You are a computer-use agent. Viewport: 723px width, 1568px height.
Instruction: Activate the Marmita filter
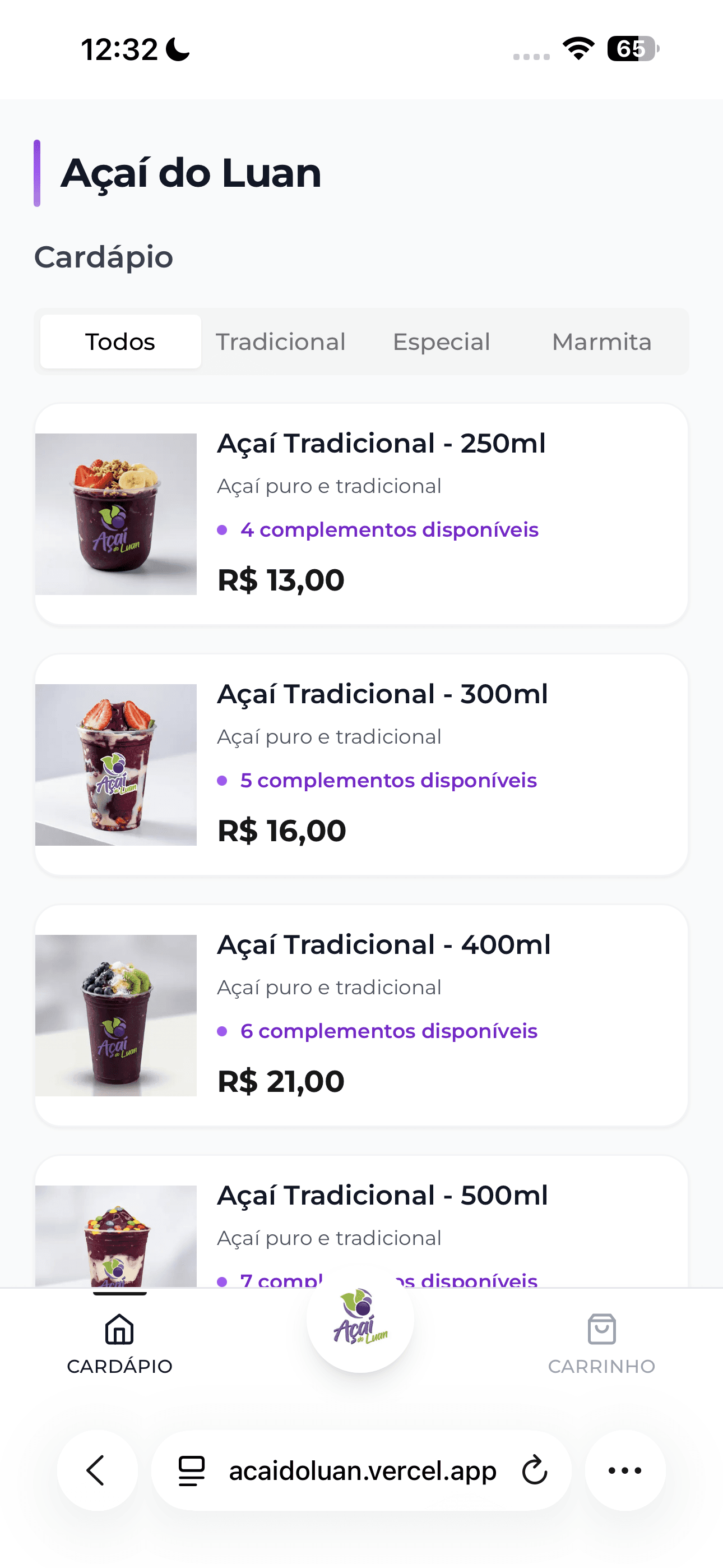click(602, 341)
